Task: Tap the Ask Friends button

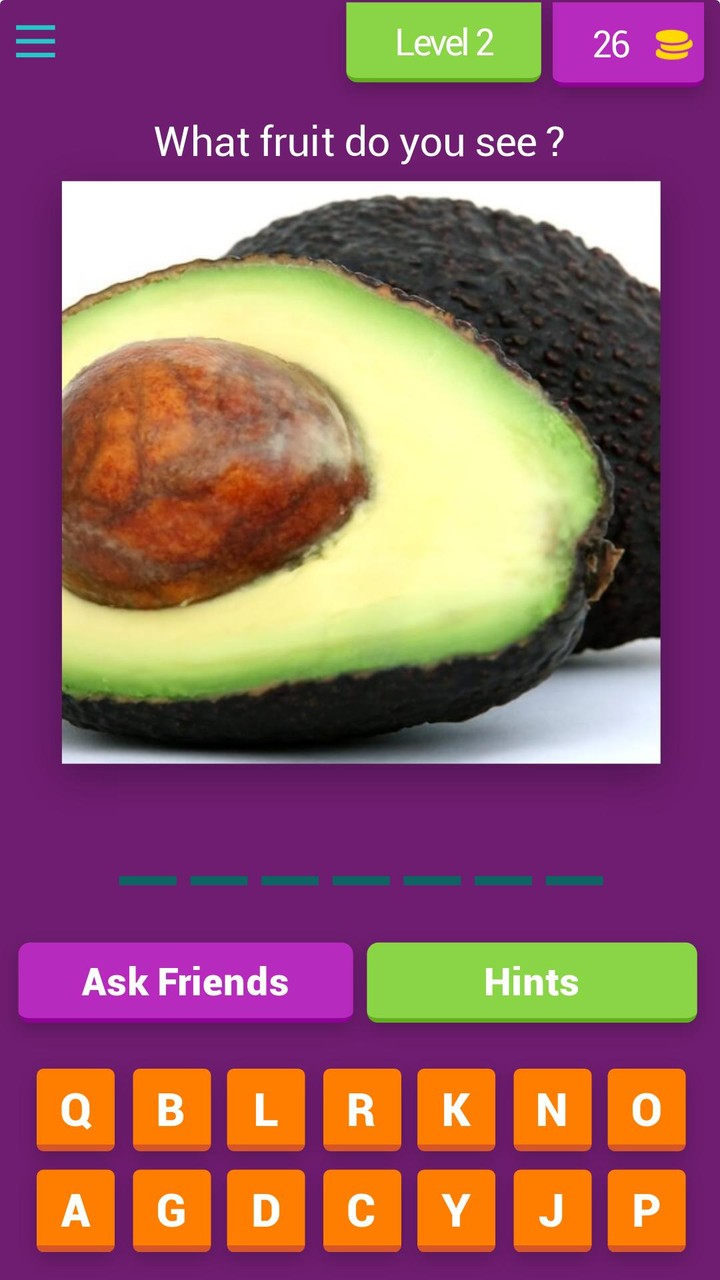Action: 185,982
